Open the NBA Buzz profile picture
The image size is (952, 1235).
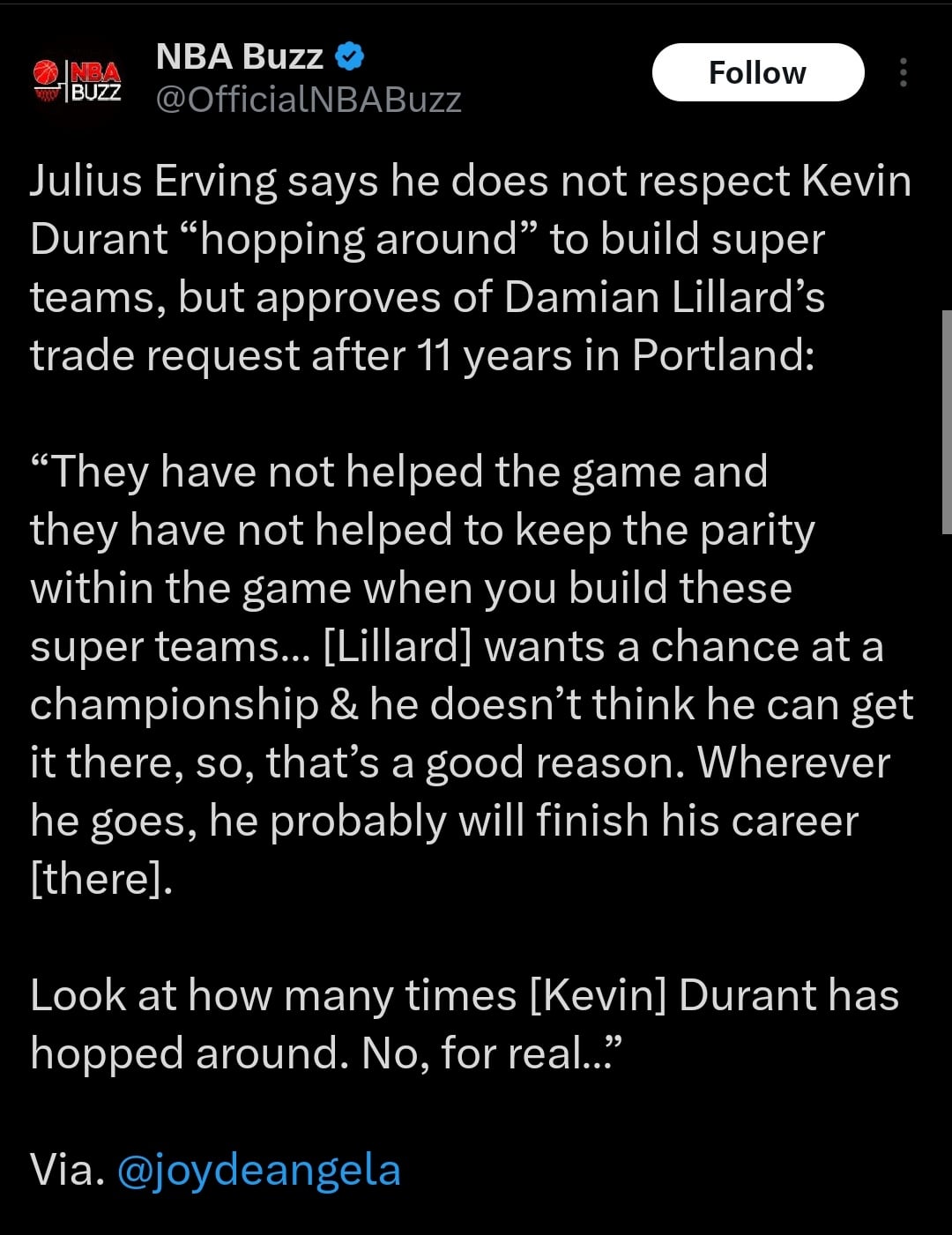point(77,79)
